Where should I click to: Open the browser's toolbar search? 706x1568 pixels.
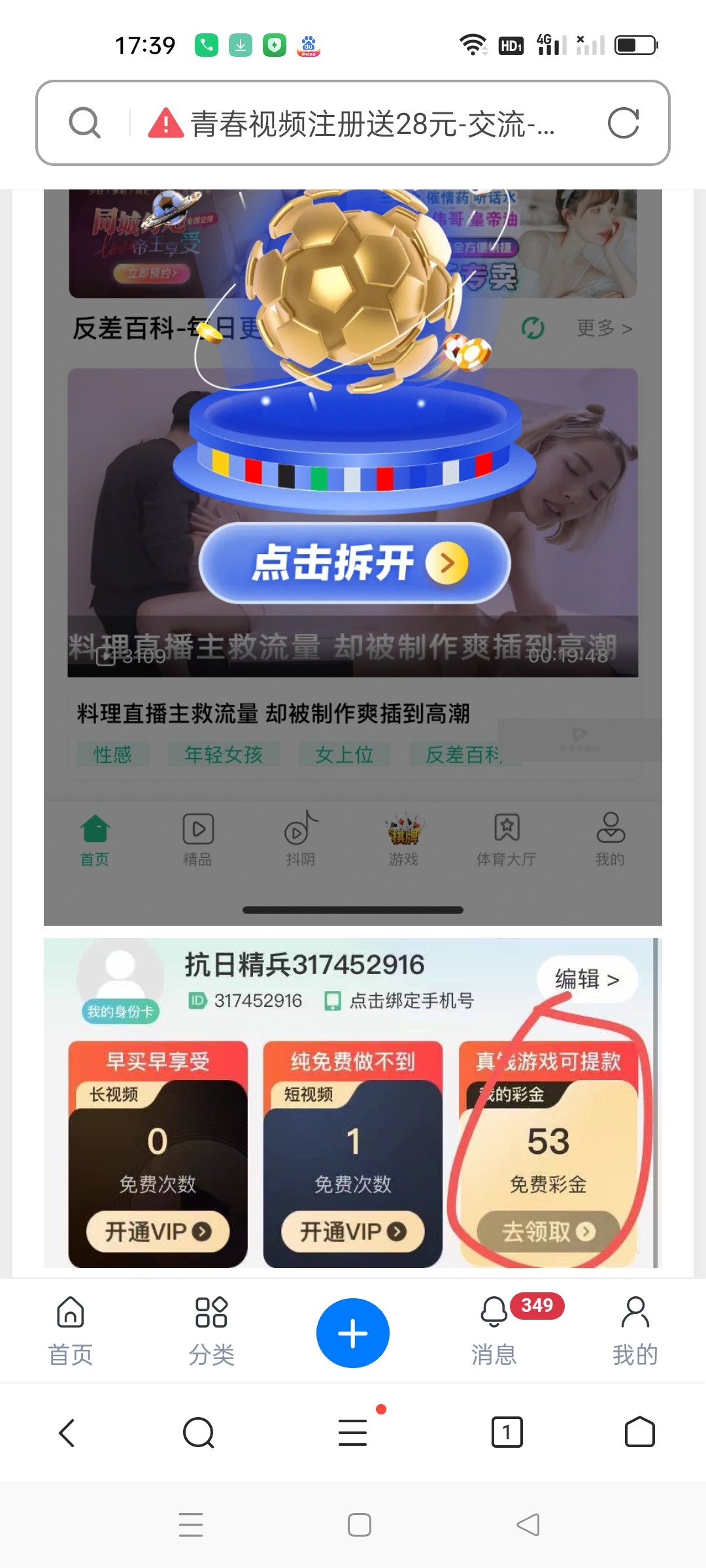pos(198,1433)
